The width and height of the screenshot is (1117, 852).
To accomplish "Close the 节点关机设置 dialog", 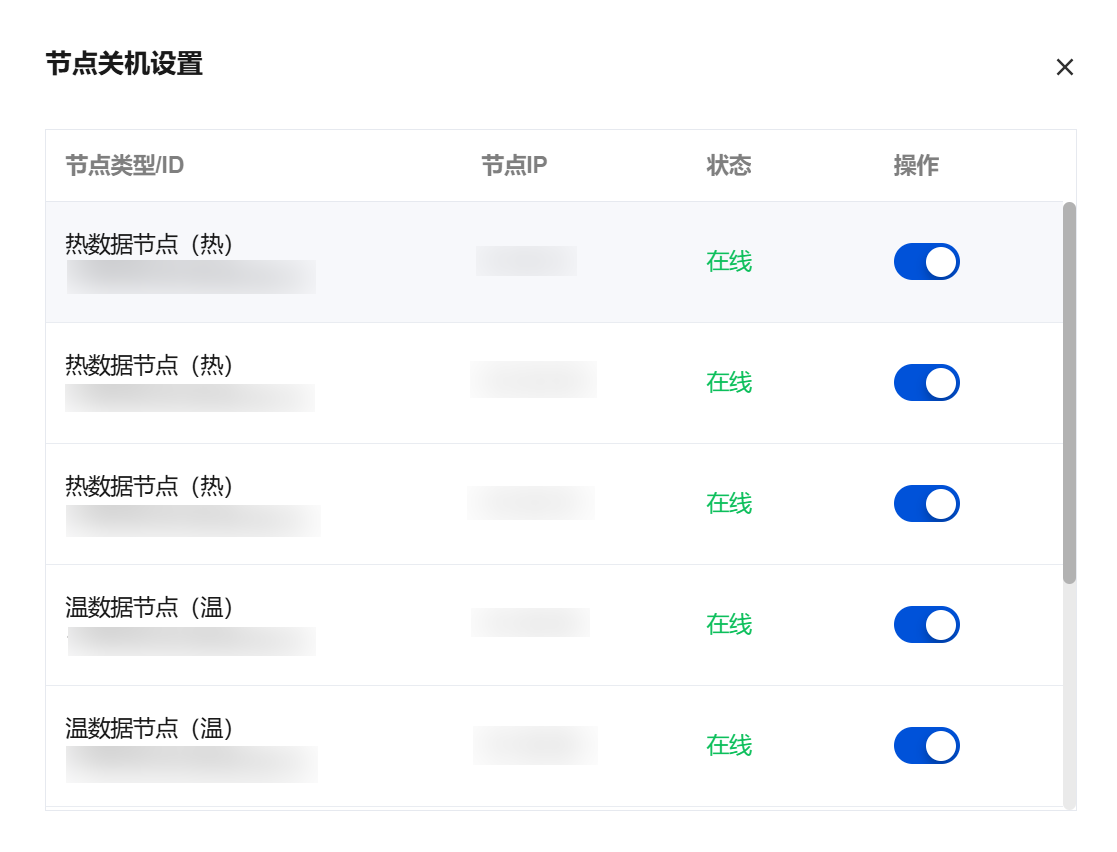I will 1064,67.
